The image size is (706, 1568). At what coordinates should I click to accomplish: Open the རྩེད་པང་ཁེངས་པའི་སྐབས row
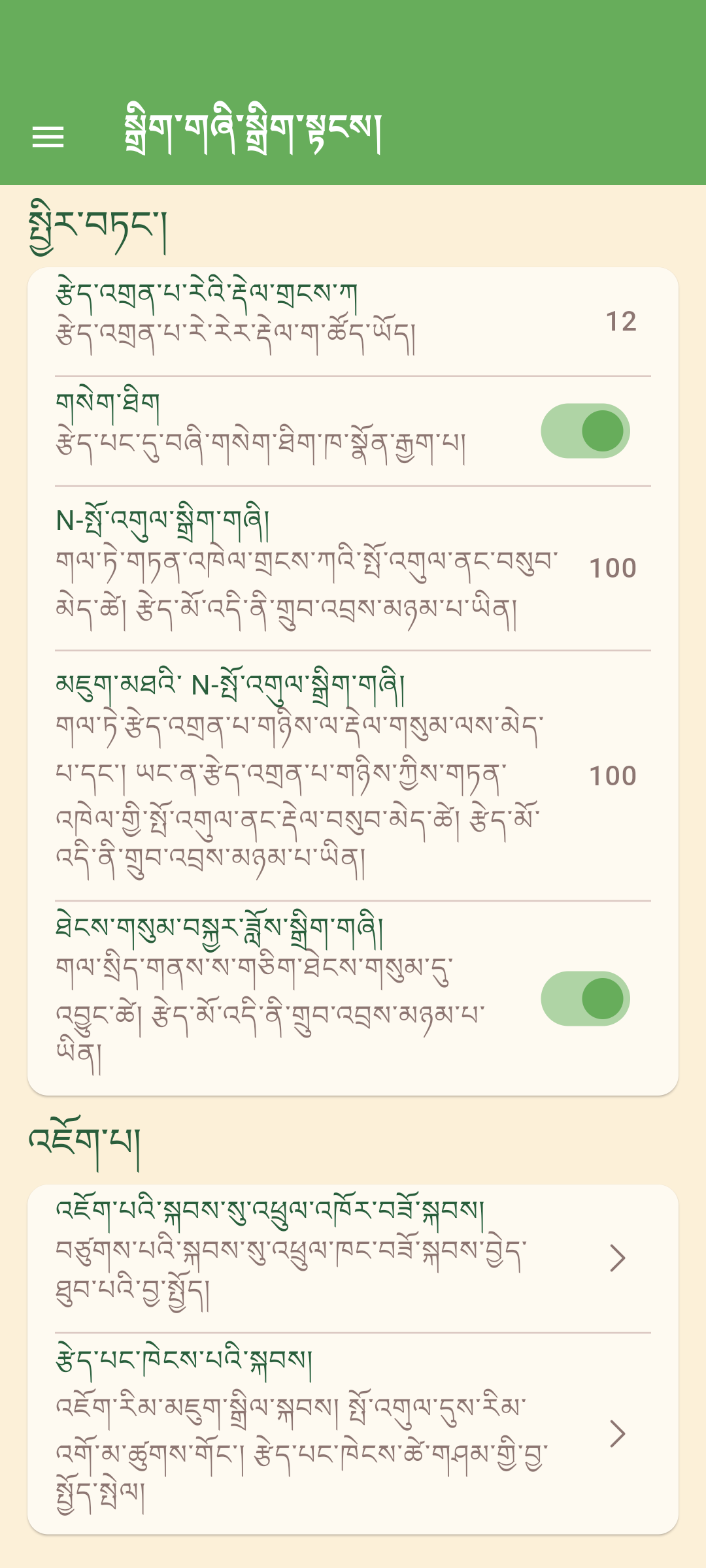point(352,1433)
